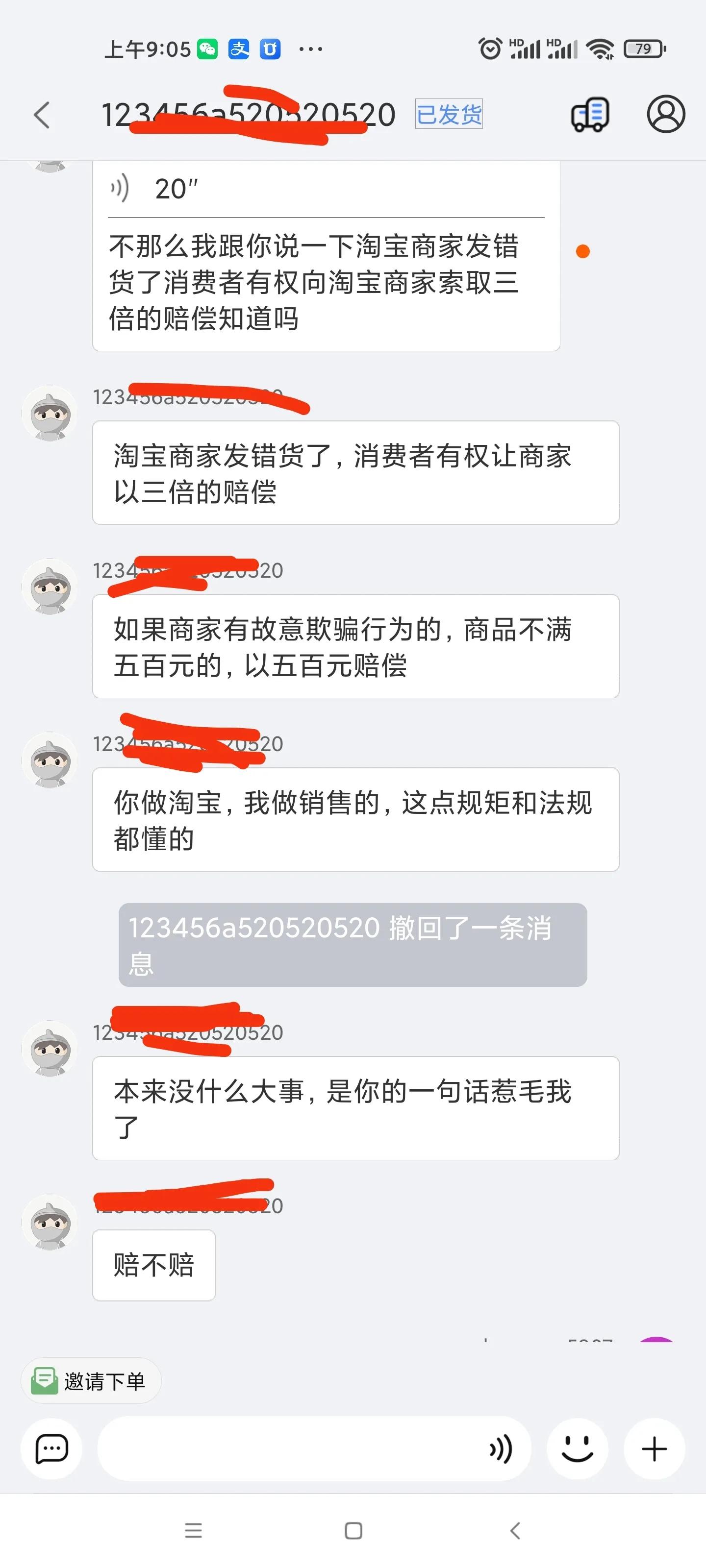706x1568 pixels.
Task: Open the logistics truck icon in title bar
Action: coord(589,115)
